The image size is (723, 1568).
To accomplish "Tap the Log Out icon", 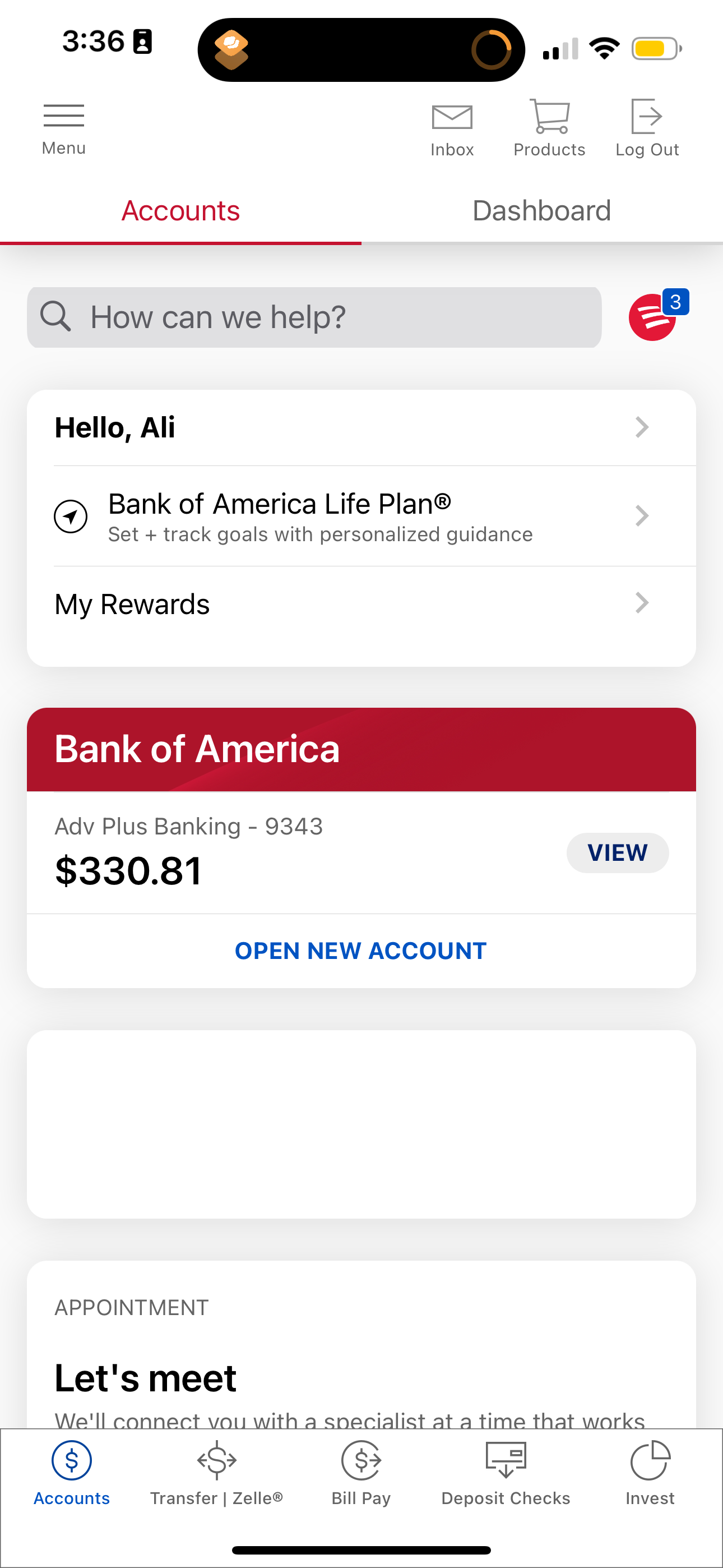I will pyautogui.click(x=646, y=116).
